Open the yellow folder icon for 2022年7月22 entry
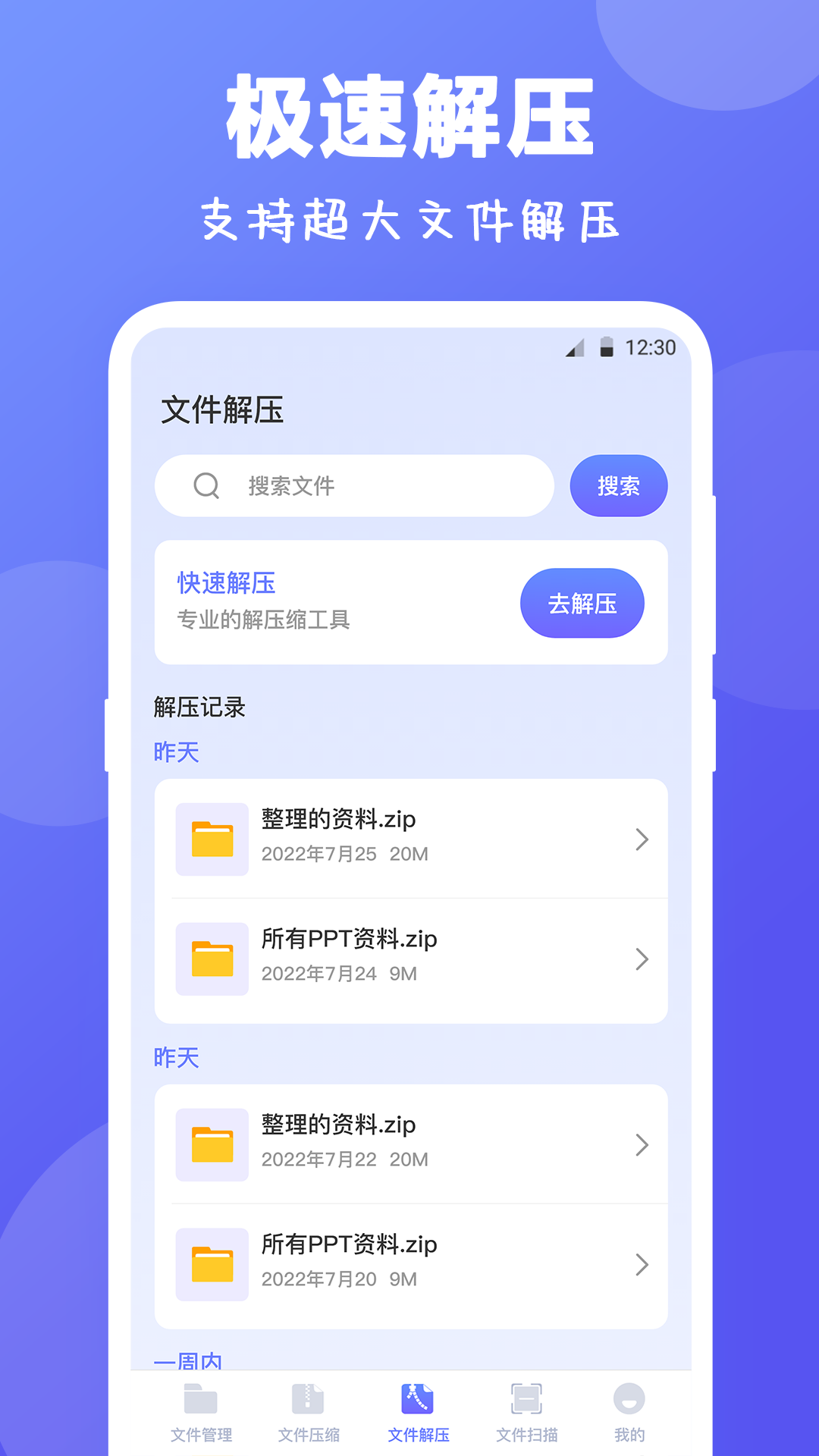 [x=212, y=1144]
